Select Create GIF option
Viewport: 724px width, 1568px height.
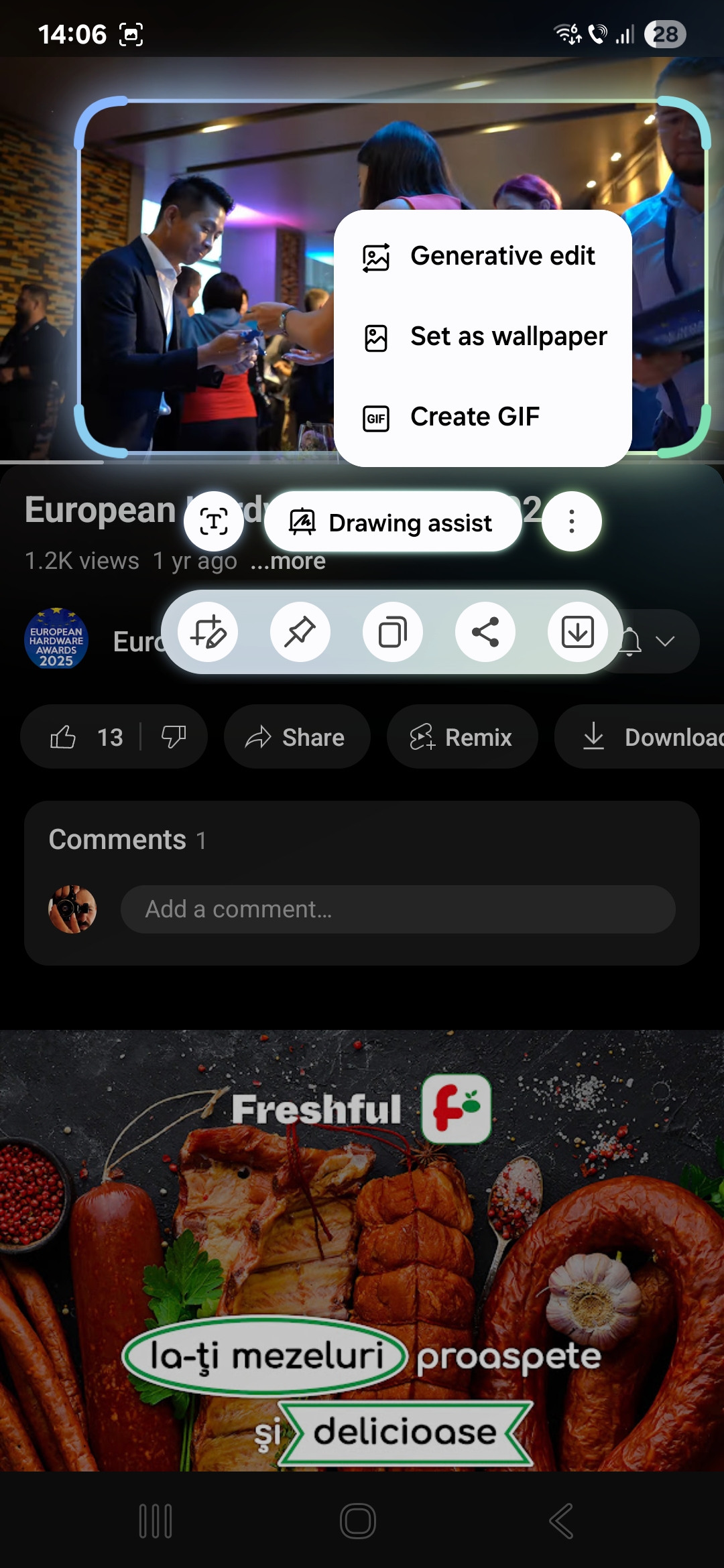pos(483,417)
